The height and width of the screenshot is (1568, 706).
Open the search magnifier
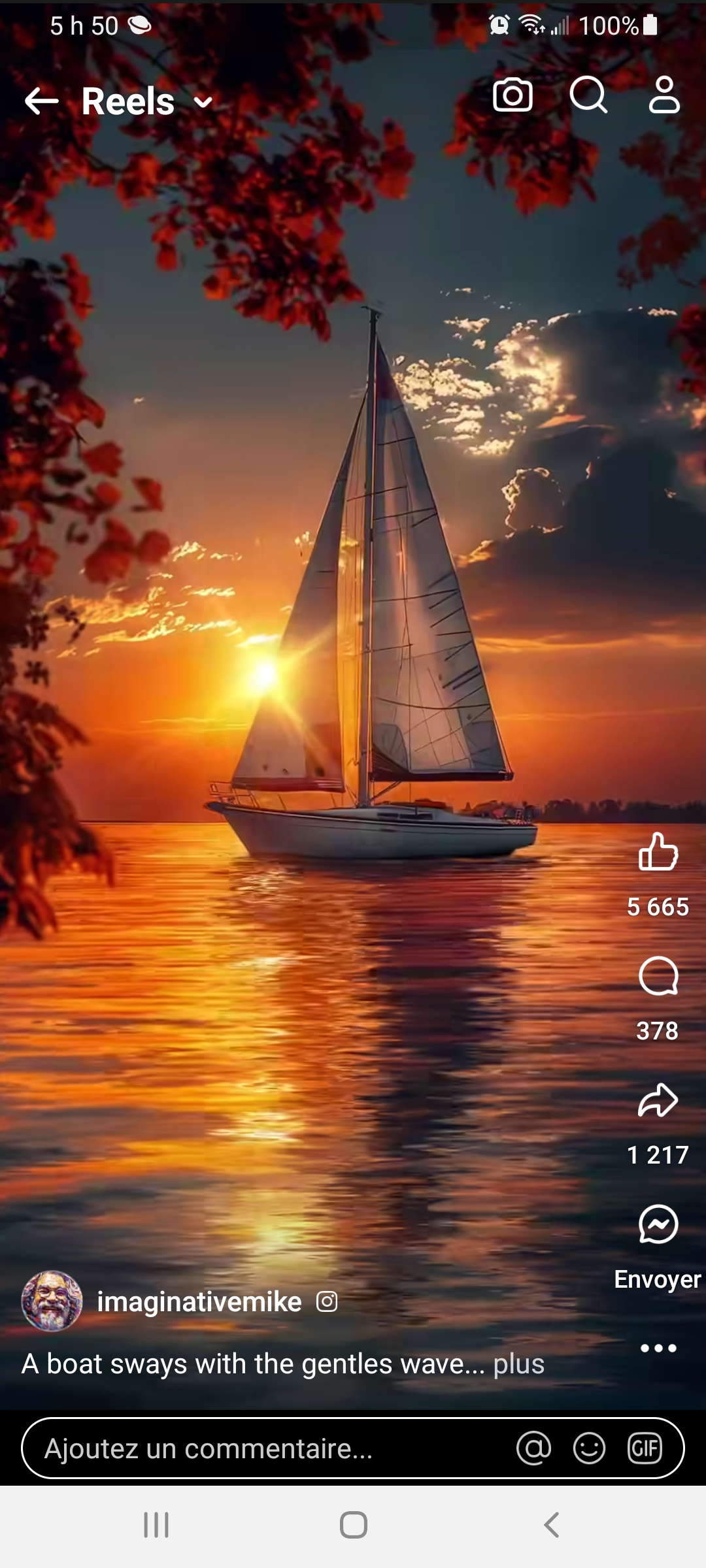pyautogui.click(x=588, y=95)
